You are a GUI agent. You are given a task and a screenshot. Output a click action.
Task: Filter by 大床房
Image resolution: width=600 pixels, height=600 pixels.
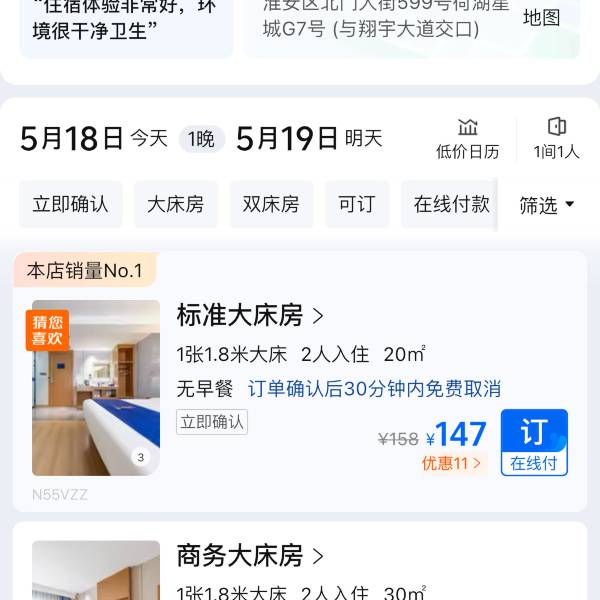(175, 204)
